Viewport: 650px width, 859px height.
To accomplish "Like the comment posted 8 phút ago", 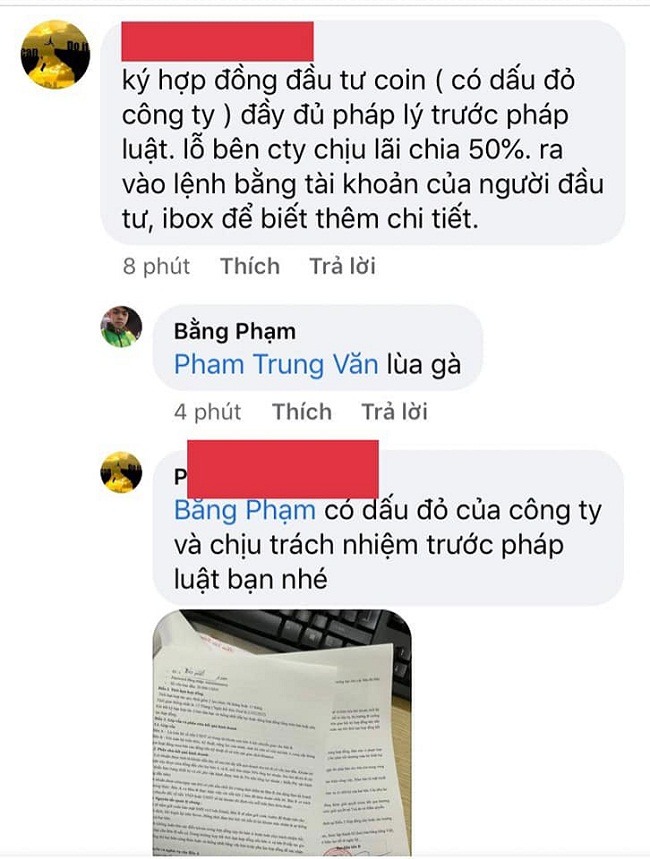I will pyautogui.click(x=250, y=266).
